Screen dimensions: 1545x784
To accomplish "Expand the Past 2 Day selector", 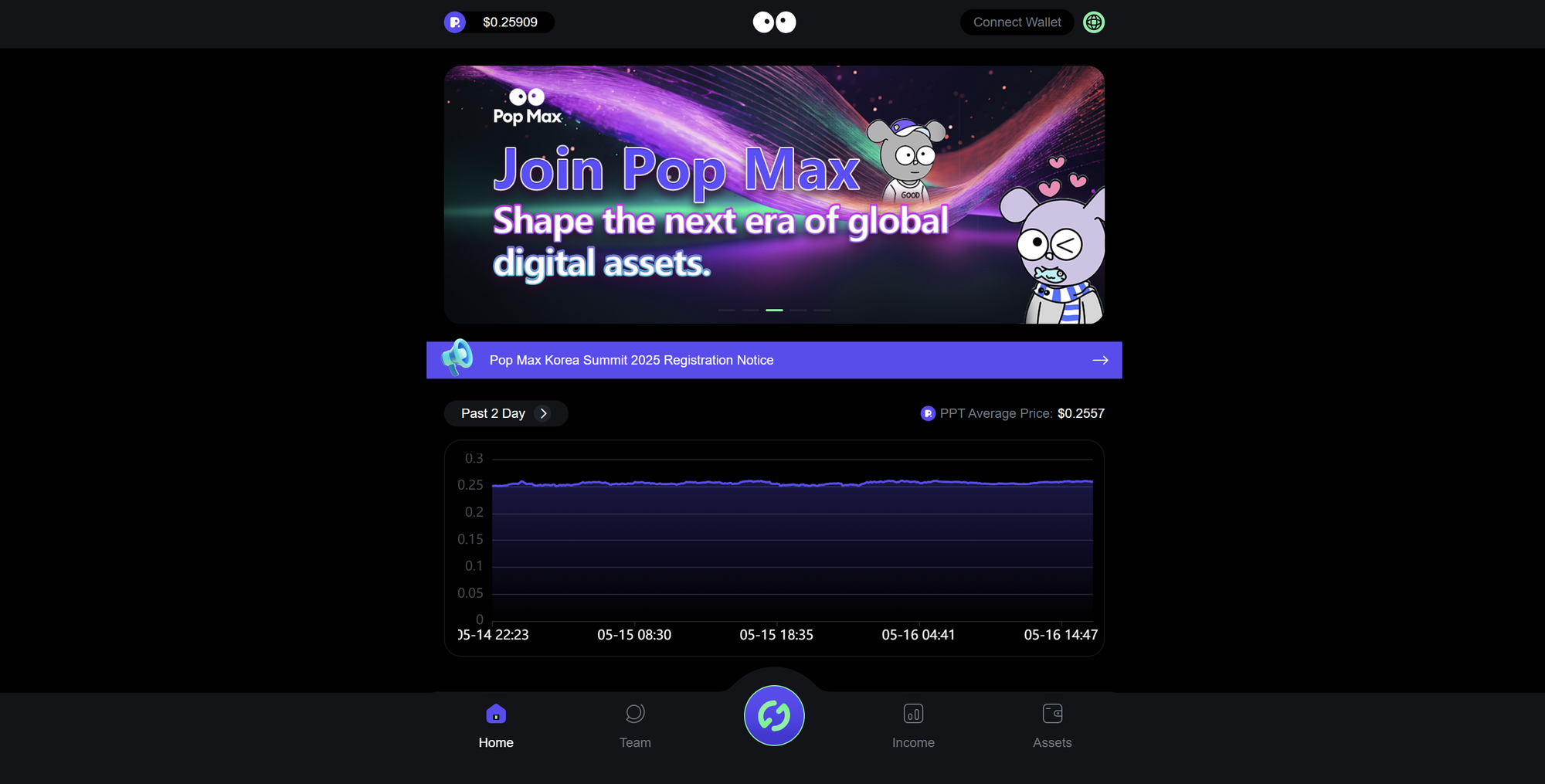I will [x=505, y=413].
